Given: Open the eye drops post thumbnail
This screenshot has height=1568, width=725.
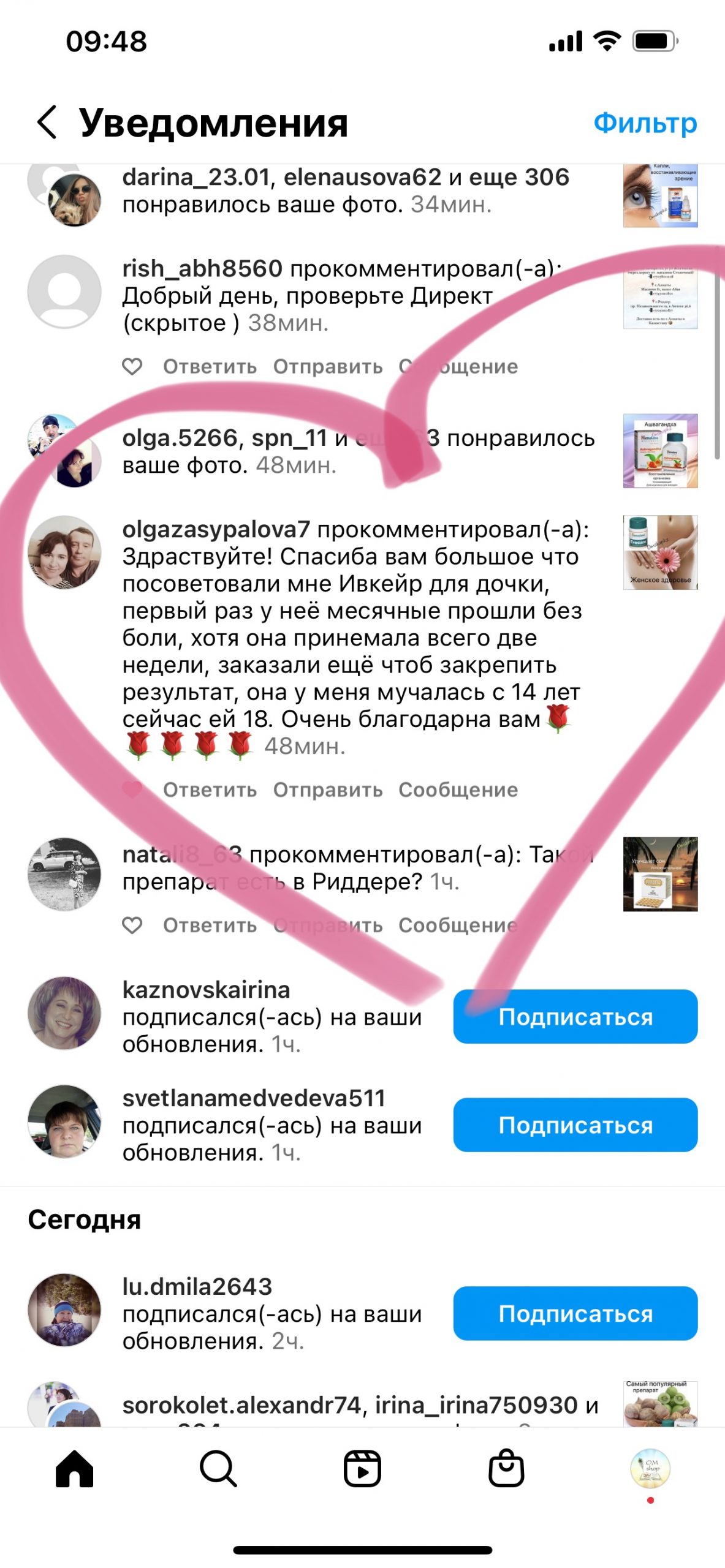Looking at the screenshot, I should pyautogui.click(x=660, y=196).
